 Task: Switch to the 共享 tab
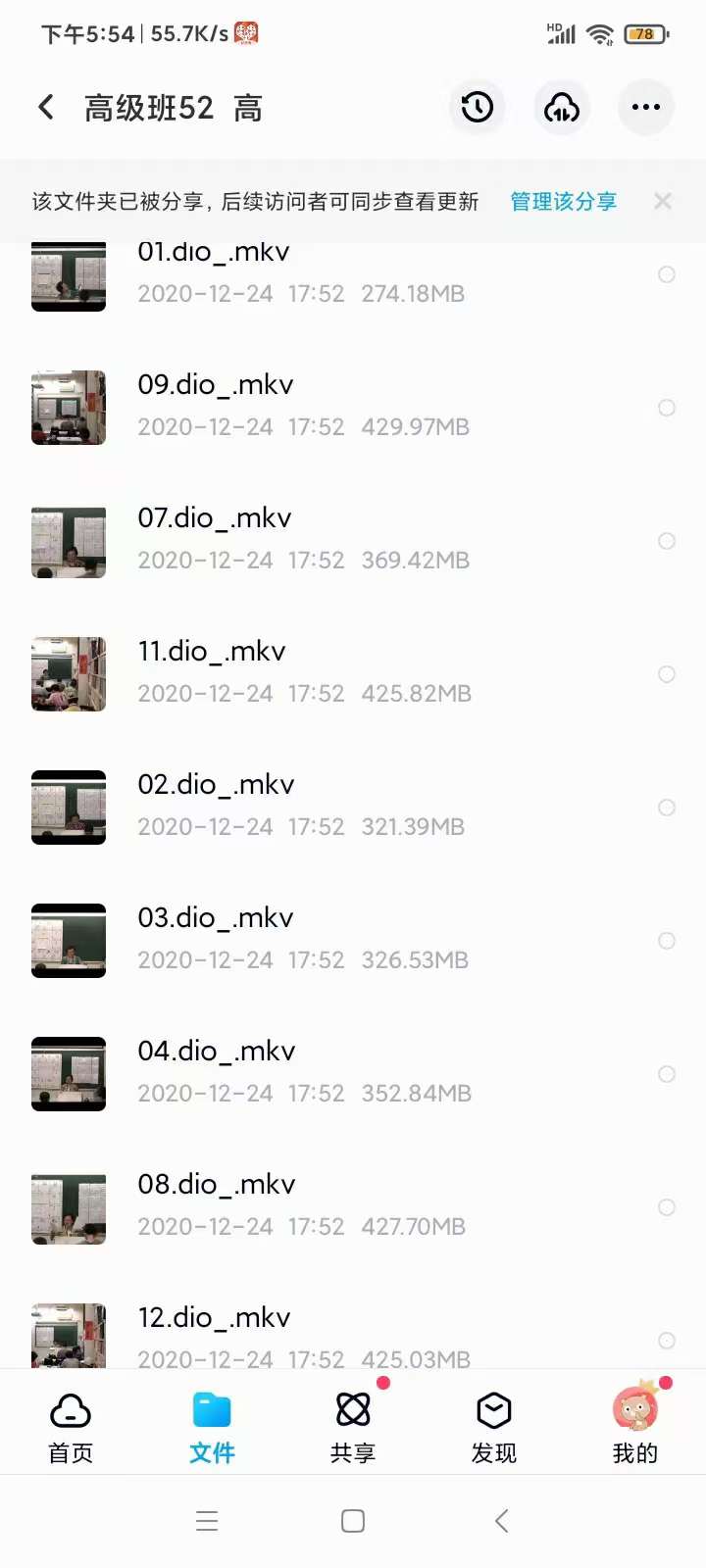[x=353, y=1427]
